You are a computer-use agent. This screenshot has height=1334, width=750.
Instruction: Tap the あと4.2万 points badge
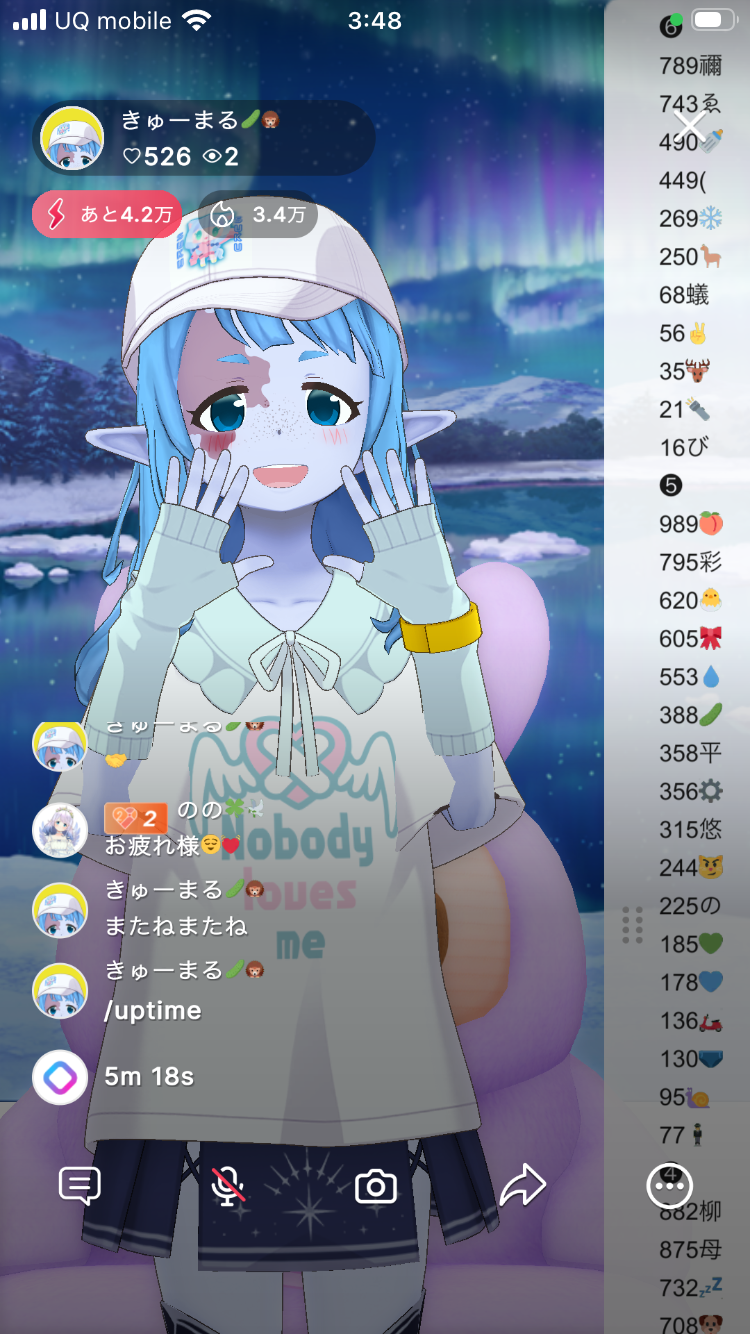[107, 214]
